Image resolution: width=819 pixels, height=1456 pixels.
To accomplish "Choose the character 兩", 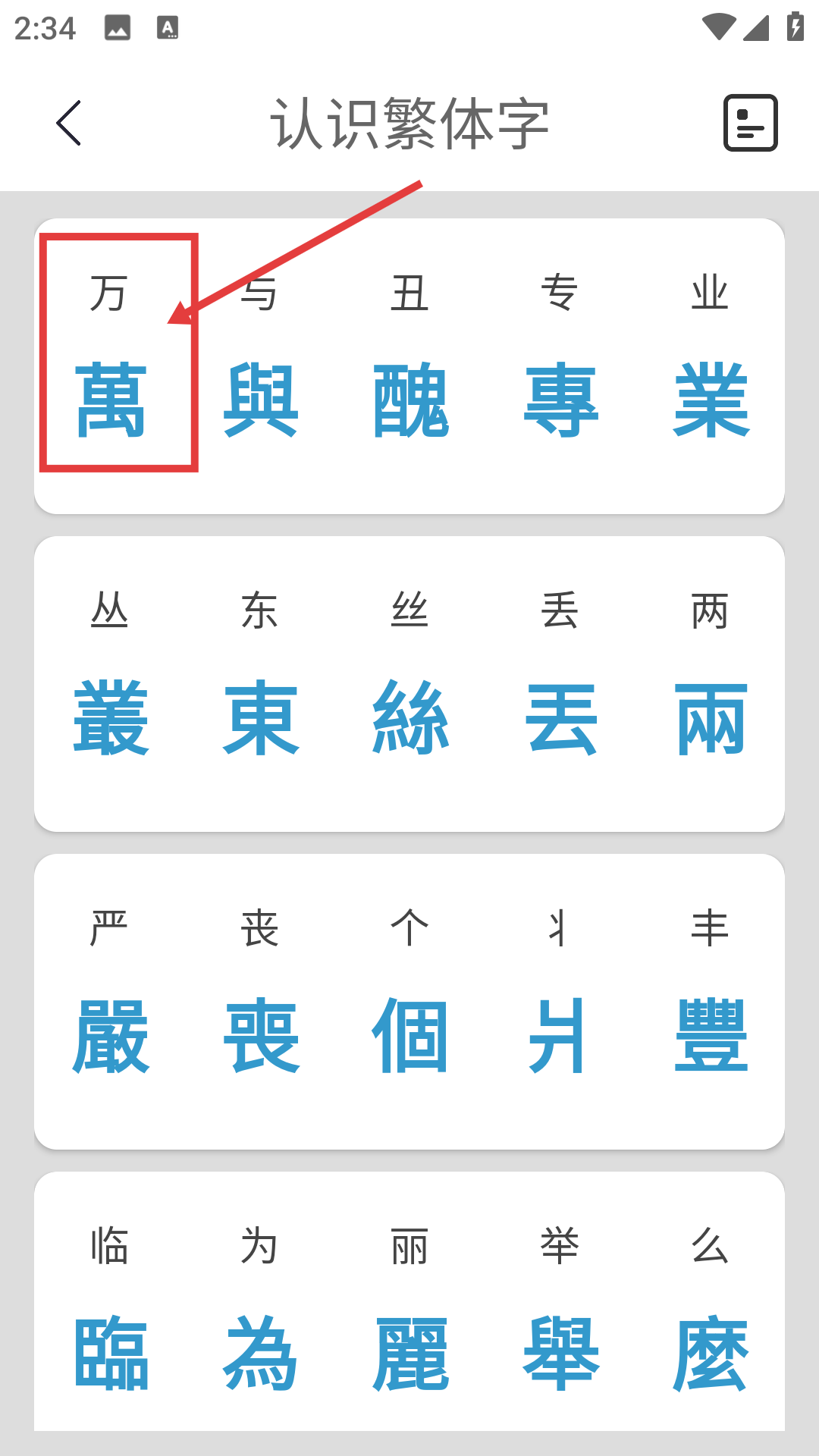I will point(711,717).
